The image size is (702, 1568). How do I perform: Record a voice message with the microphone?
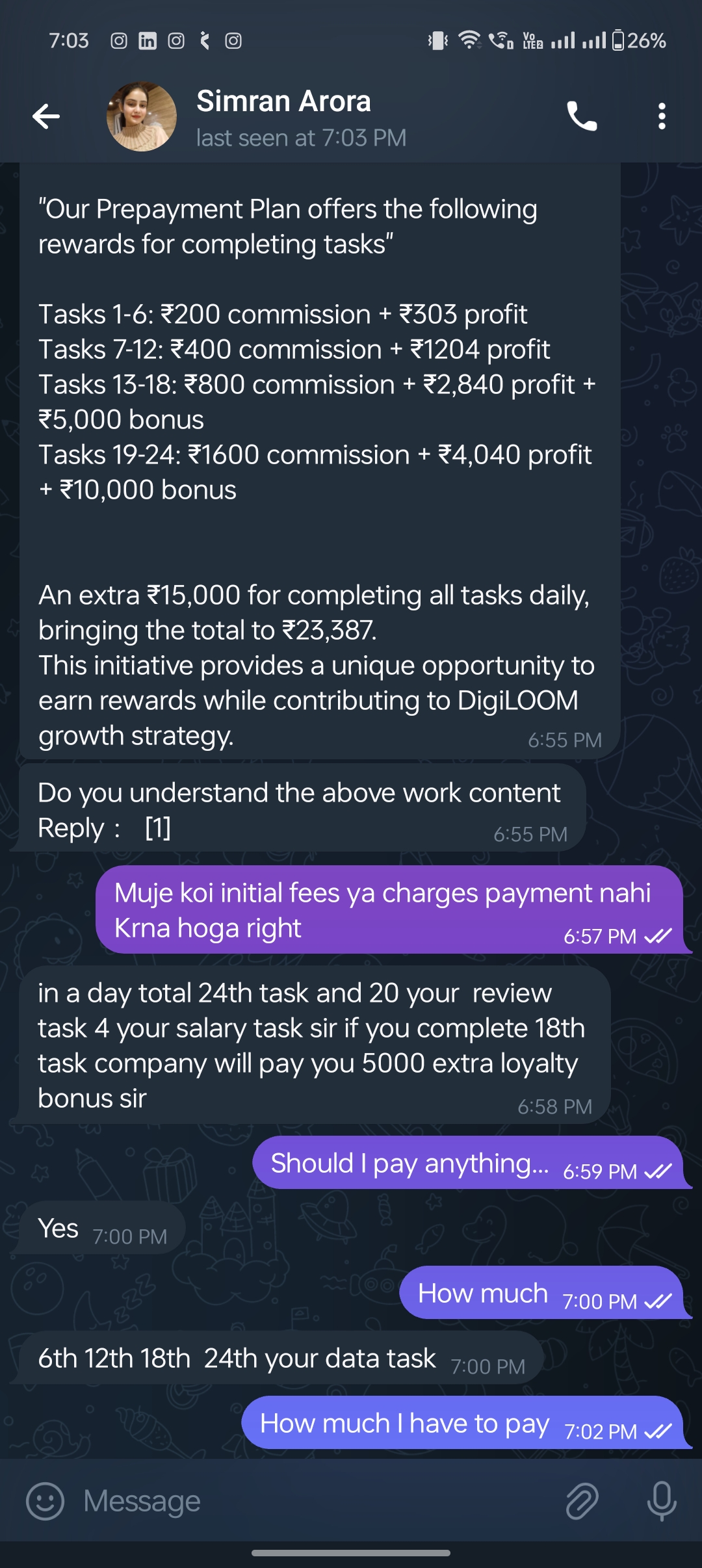tap(661, 1501)
